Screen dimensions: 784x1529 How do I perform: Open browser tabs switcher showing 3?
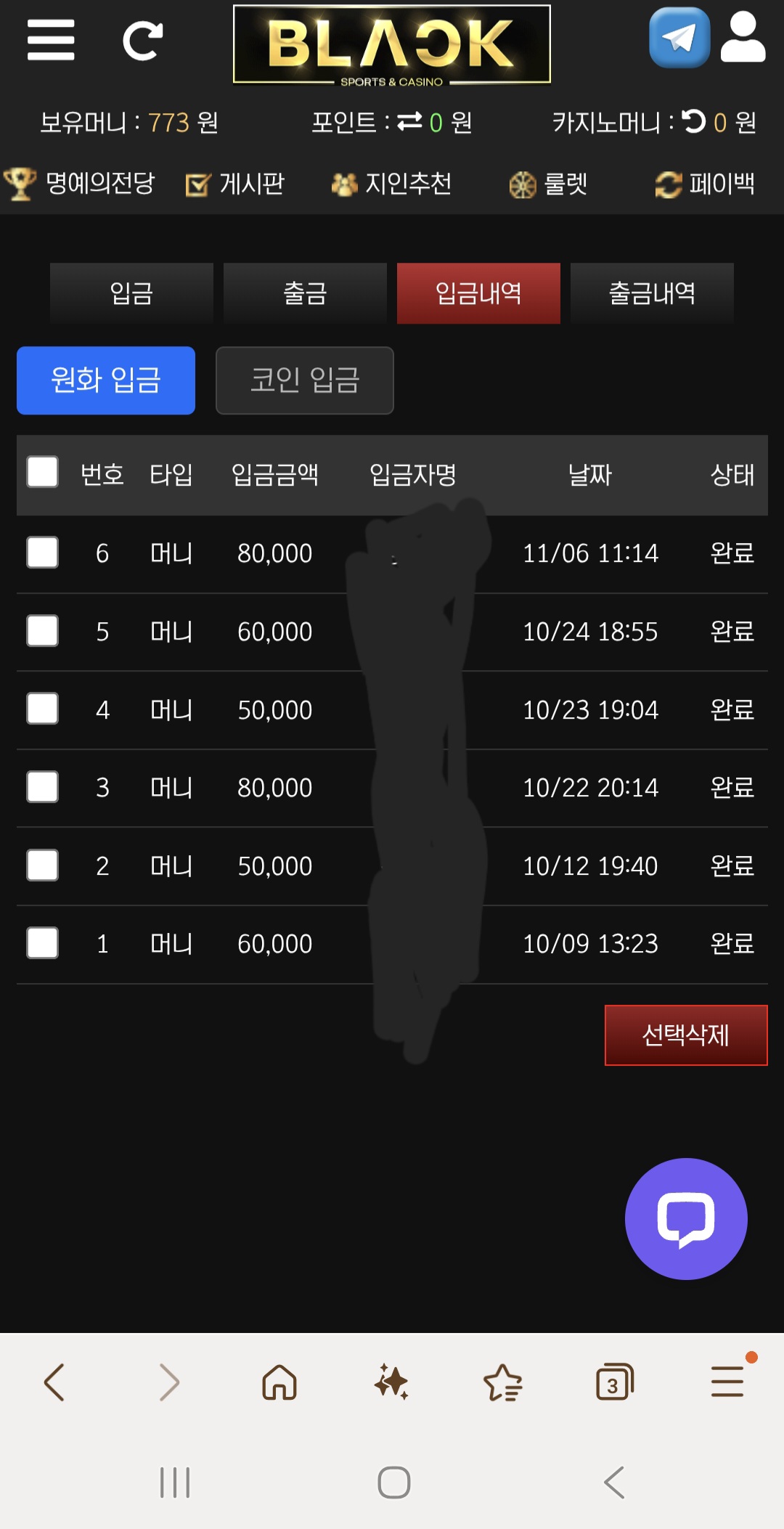pos(614,1382)
